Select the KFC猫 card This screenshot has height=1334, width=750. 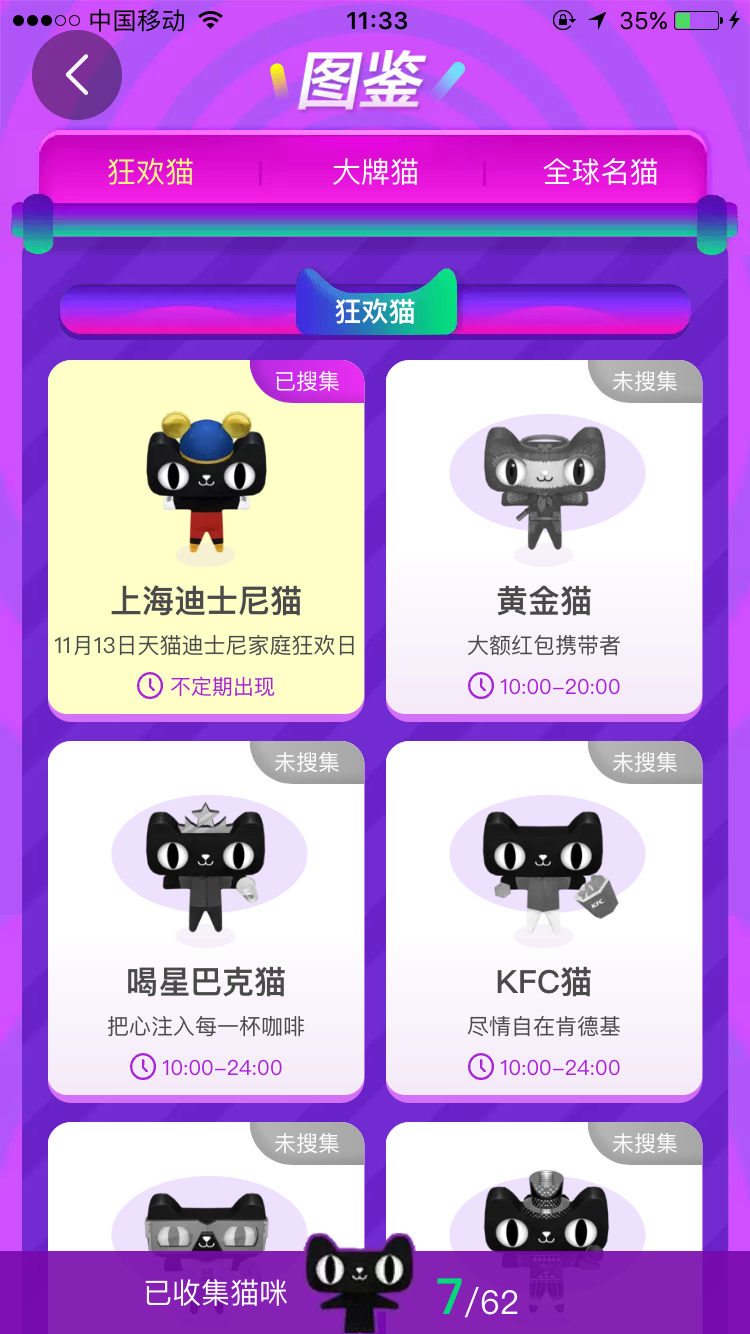coord(544,918)
